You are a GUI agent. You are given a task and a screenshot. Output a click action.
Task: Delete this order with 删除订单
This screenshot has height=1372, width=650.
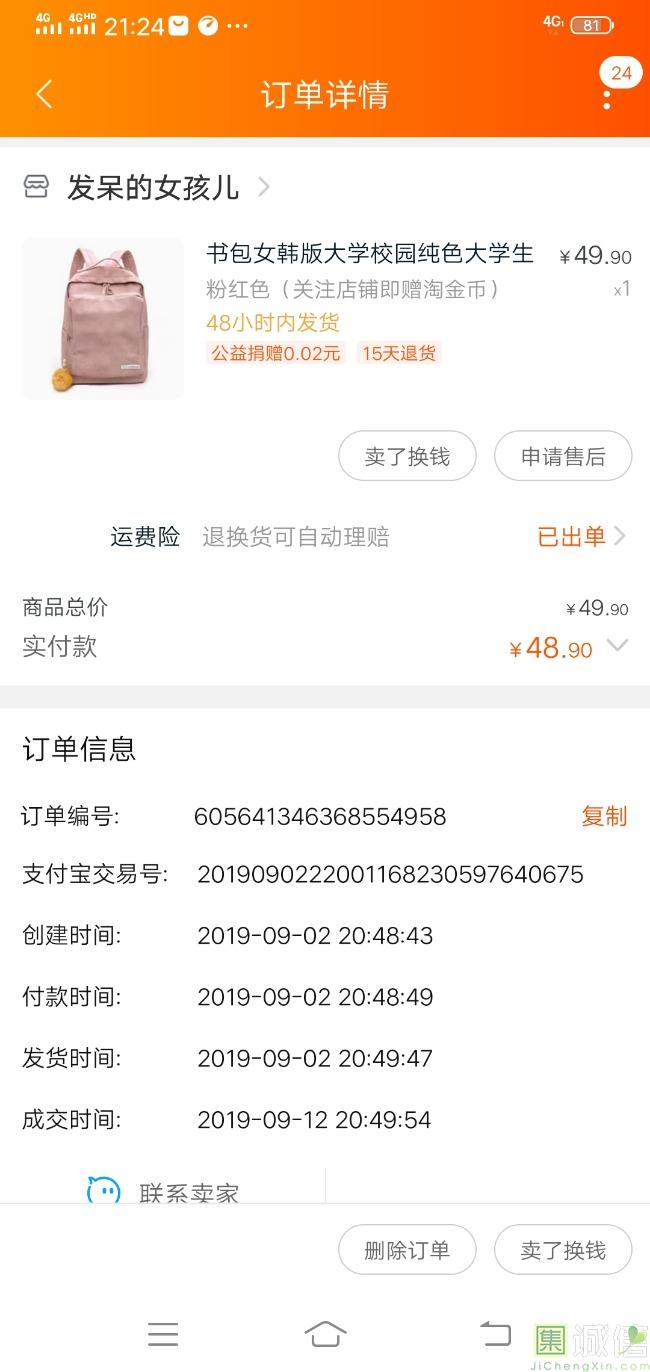coord(407,1250)
